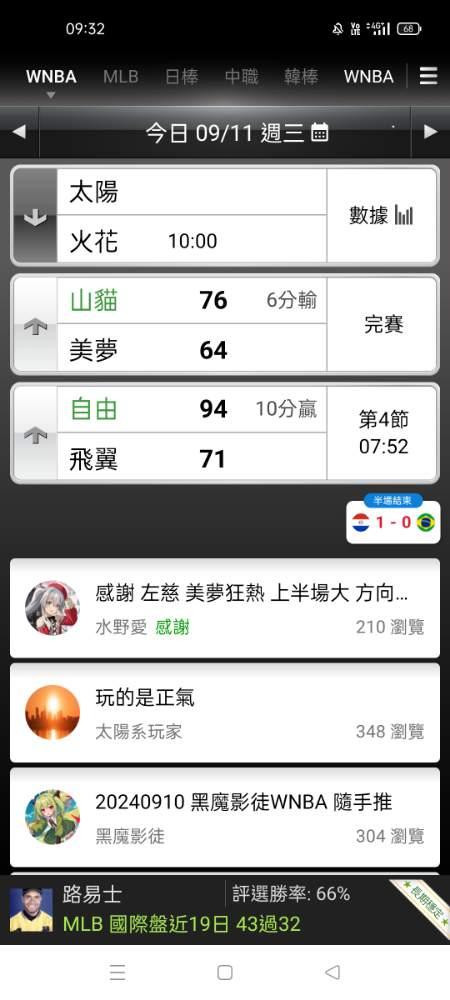This screenshot has height=1000, width=450.
Task: Open 水野愛's 感謝 post
Action: (x=225, y=608)
